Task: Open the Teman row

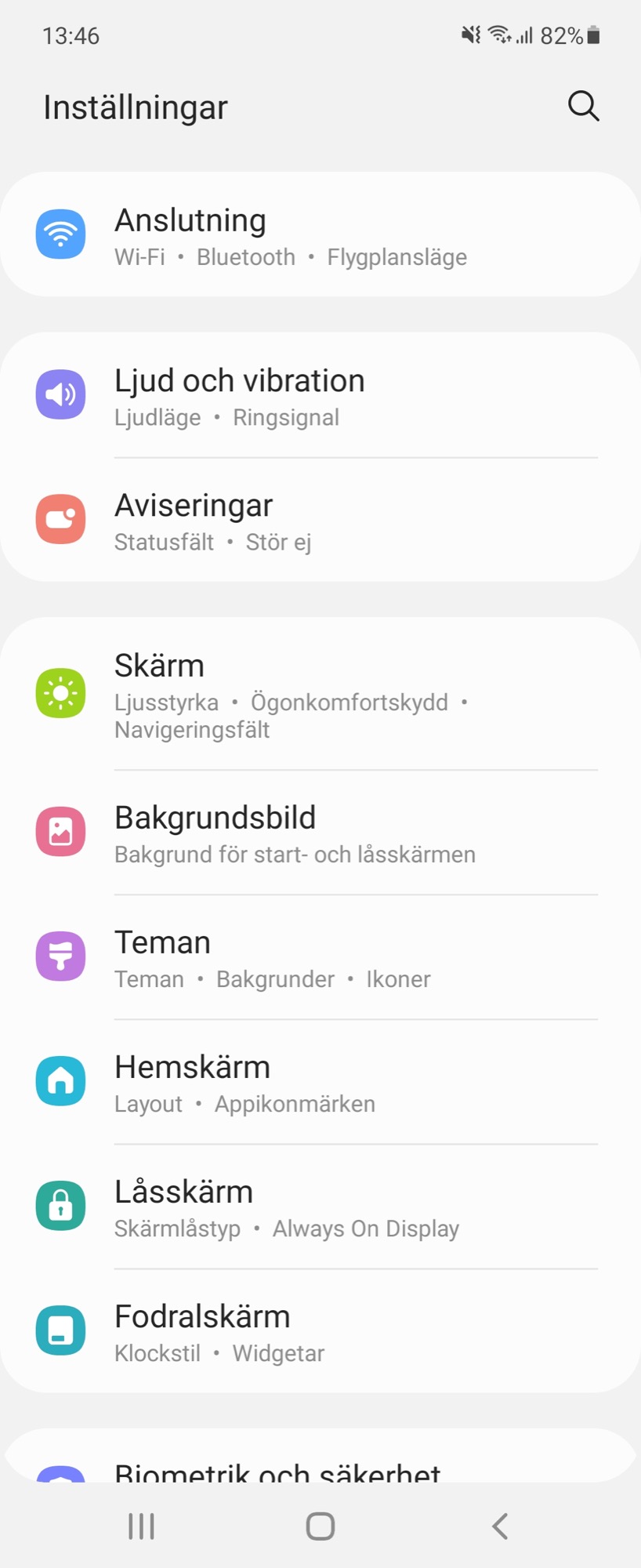Action: [320, 957]
